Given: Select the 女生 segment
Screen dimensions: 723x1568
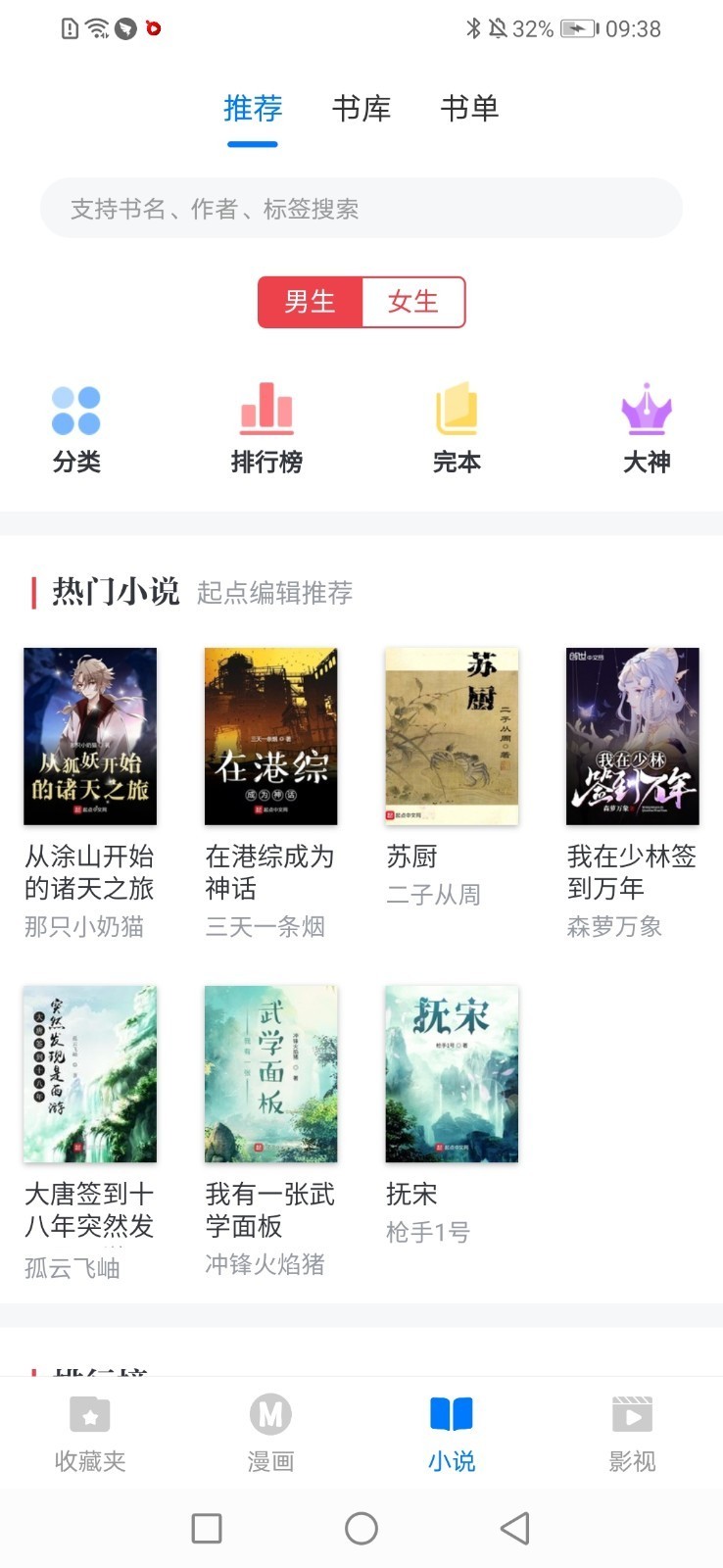Looking at the screenshot, I should pyautogui.click(x=413, y=302).
